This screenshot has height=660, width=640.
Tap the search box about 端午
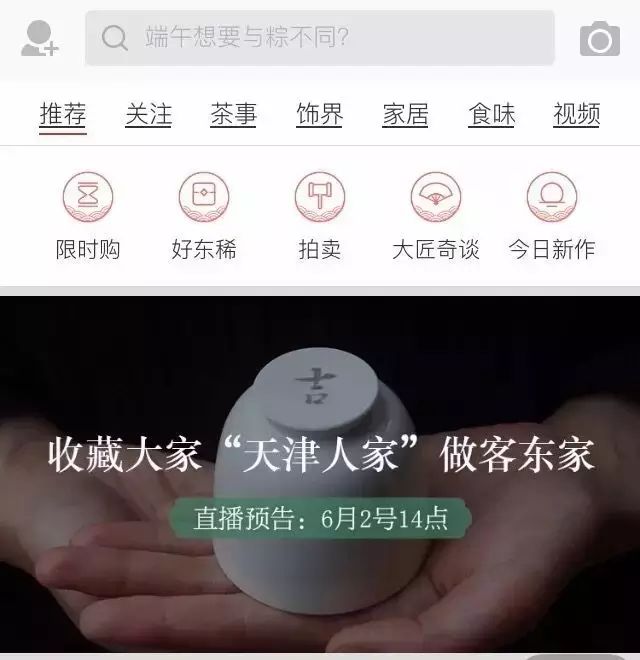click(x=319, y=38)
